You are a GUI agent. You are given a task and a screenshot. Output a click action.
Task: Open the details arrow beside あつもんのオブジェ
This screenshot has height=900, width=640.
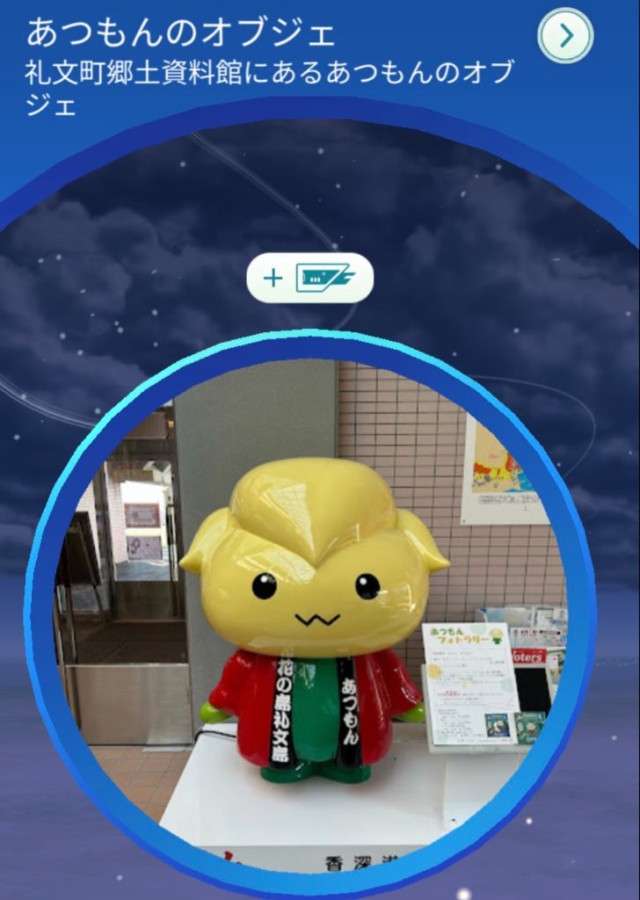coord(565,36)
